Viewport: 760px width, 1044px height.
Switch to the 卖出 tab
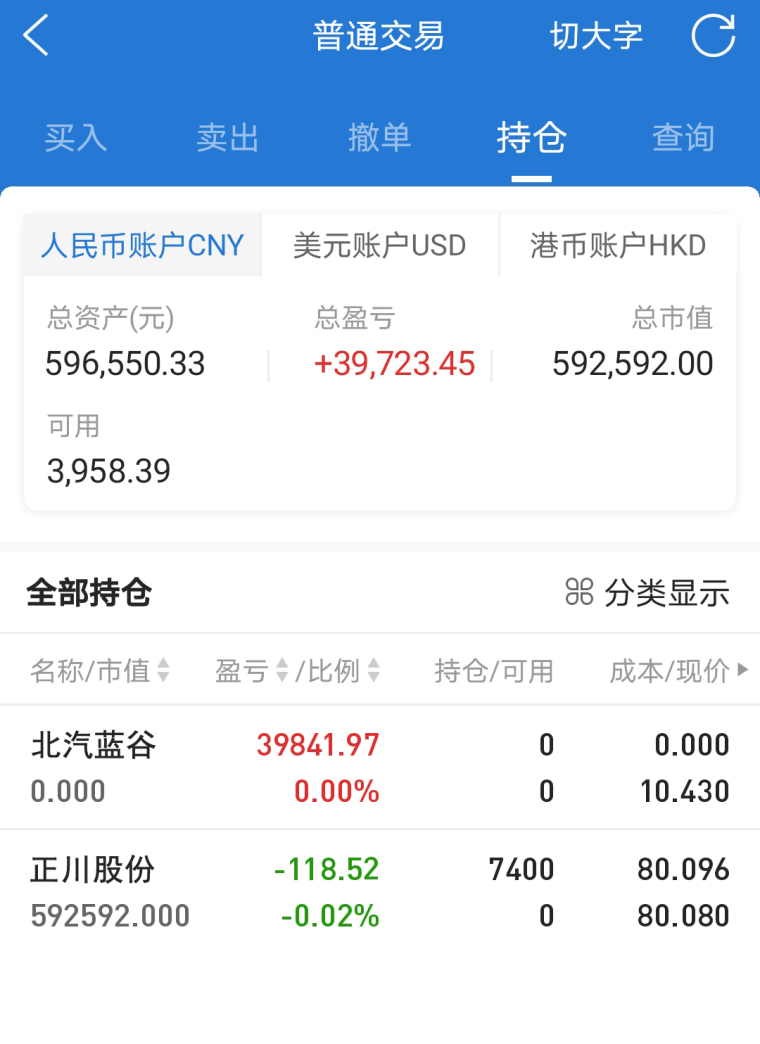pyautogui.click(x=228, y=138)
